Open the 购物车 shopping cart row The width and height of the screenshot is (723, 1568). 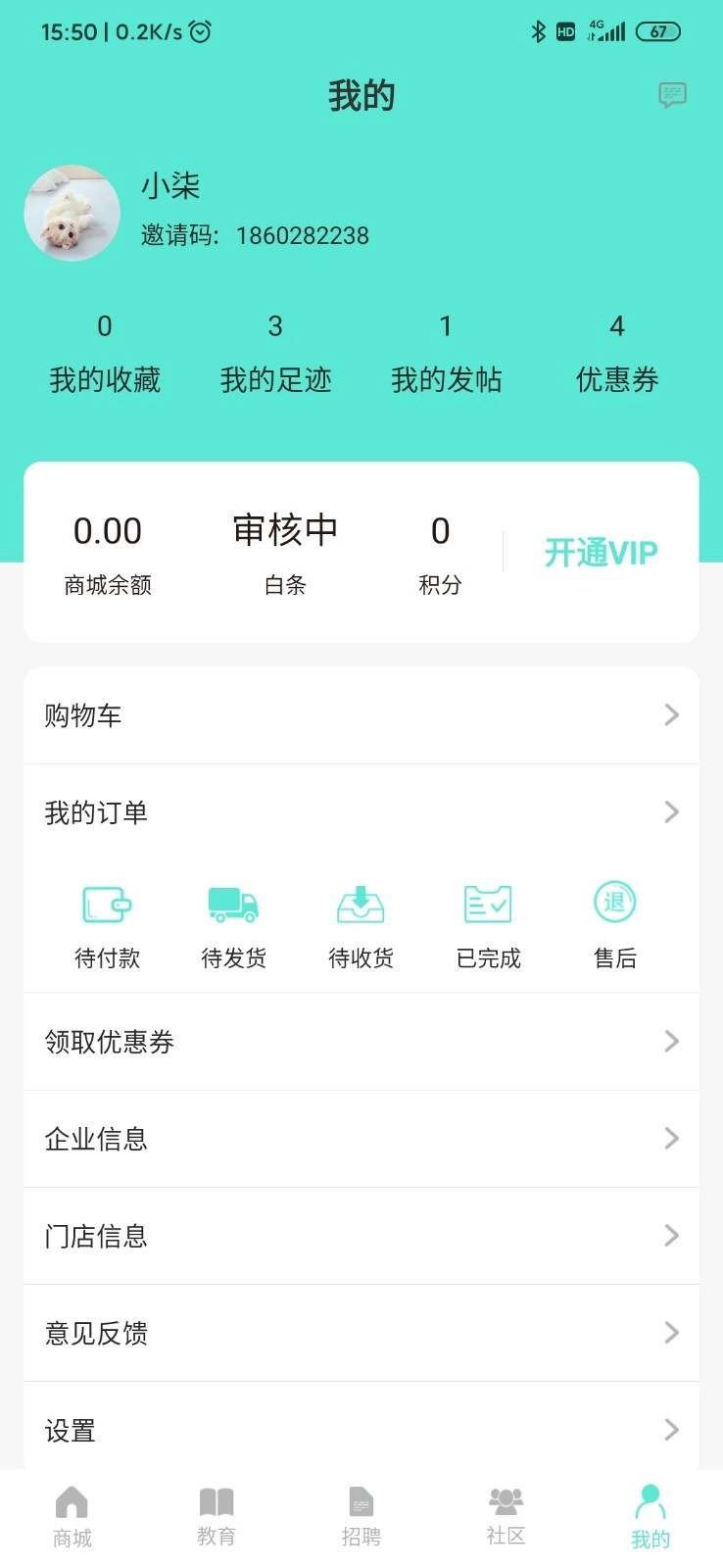click(x=361, y=715)
